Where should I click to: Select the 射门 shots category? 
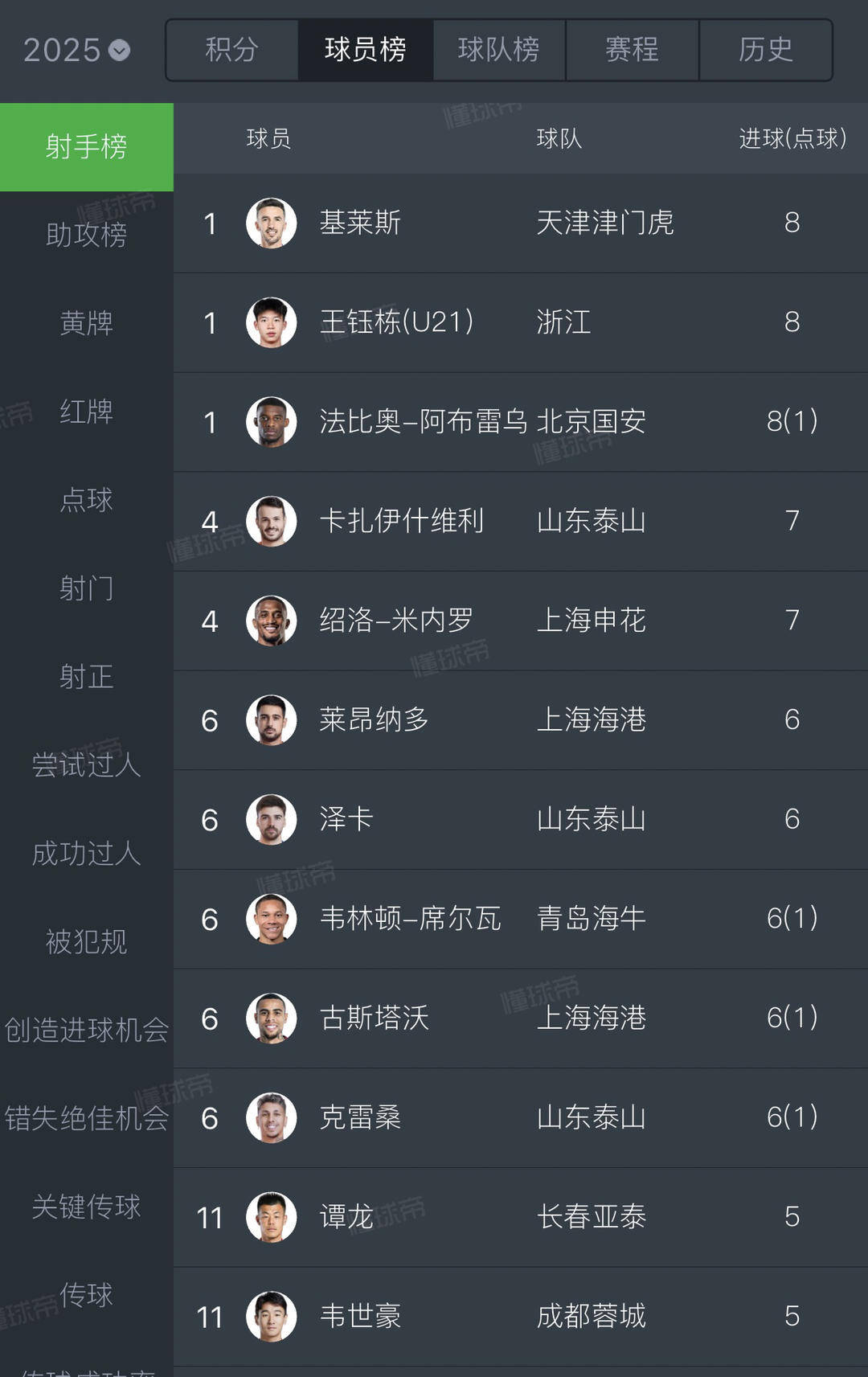pos(86,588)
